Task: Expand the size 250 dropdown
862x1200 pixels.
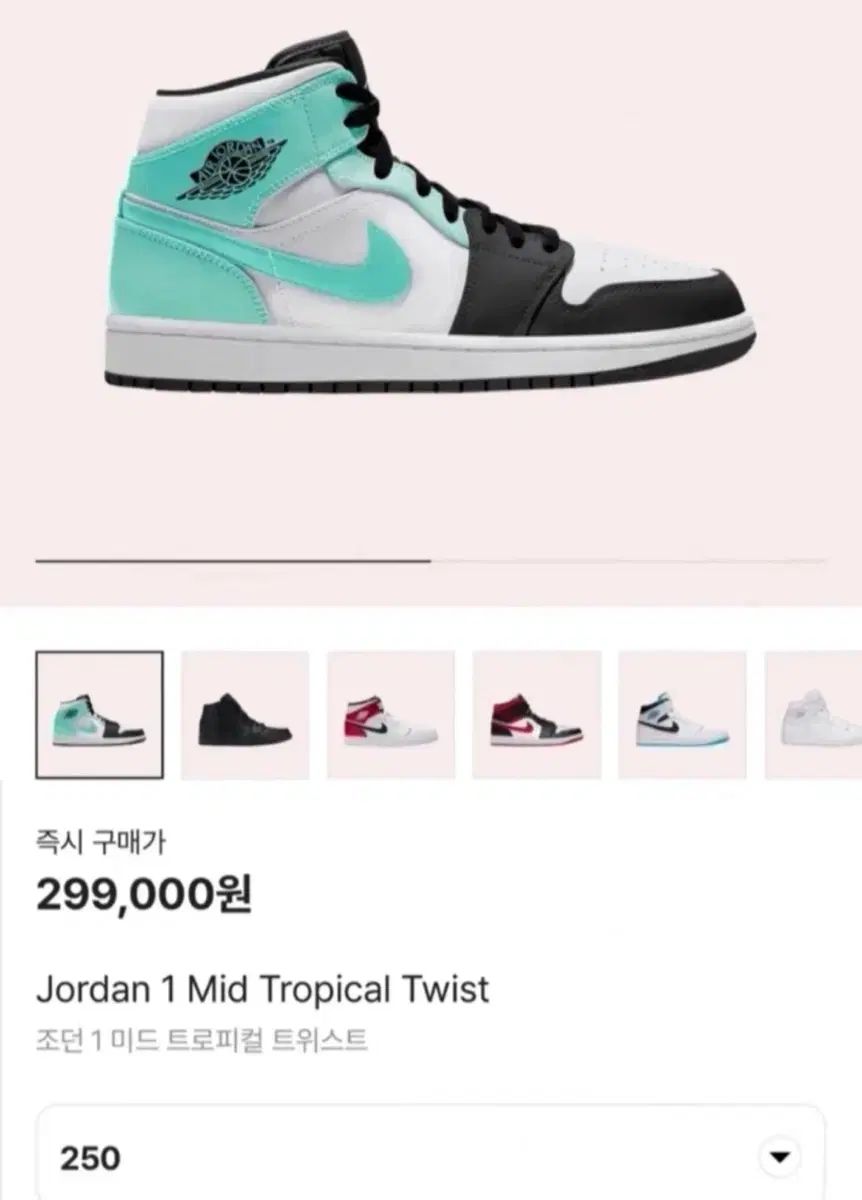Action: 779,1158
